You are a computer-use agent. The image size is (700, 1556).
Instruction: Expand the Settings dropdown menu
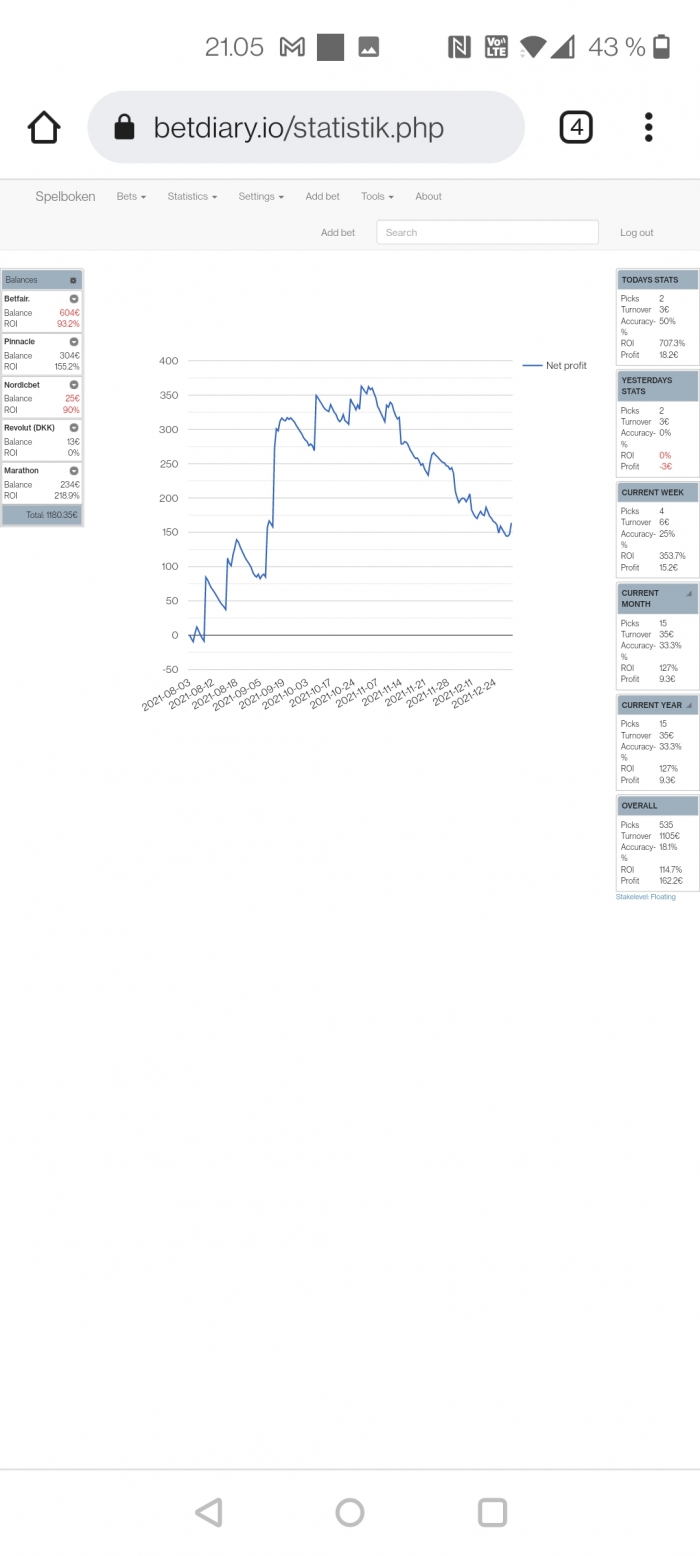261,196
